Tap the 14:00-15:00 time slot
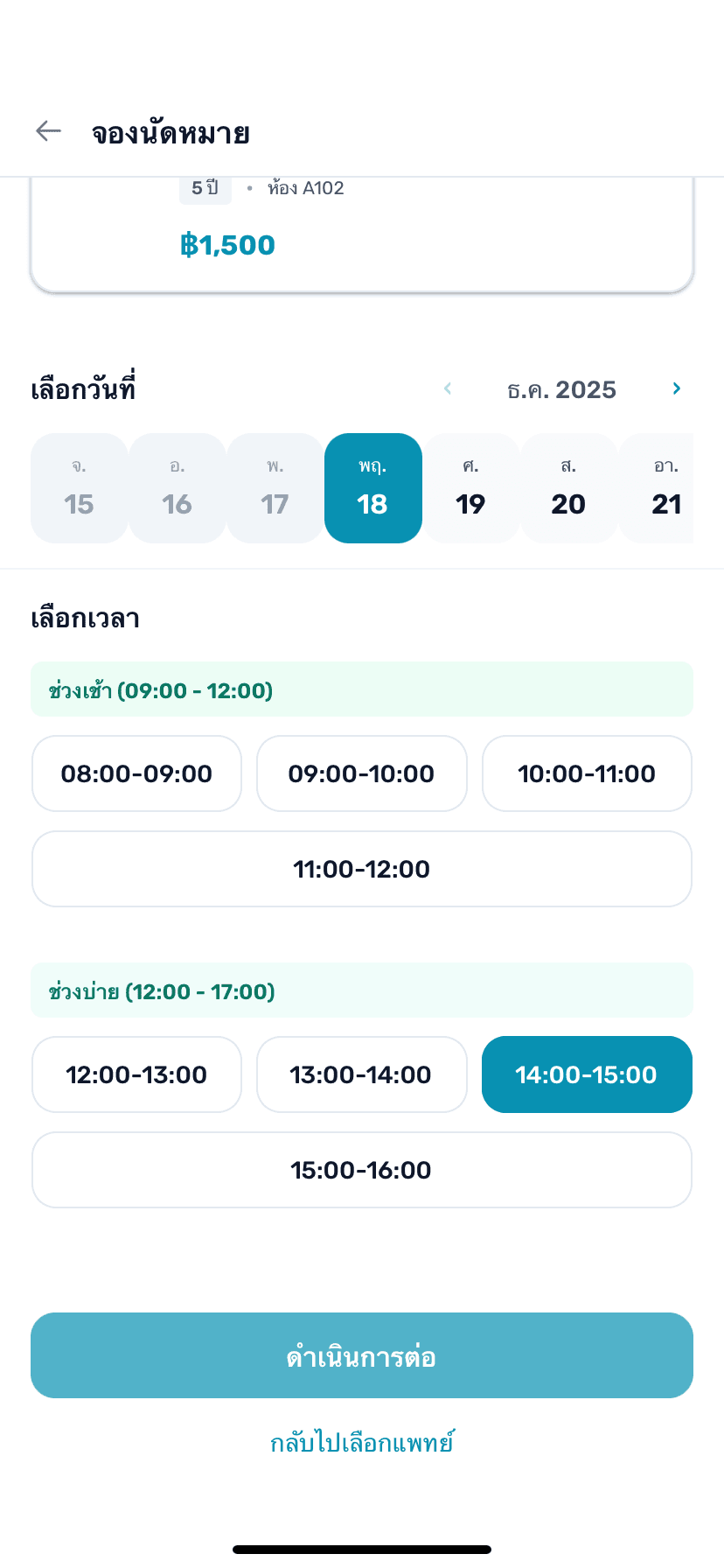The width and height of the screenshot is (724, 1568). coord(587,1074)
